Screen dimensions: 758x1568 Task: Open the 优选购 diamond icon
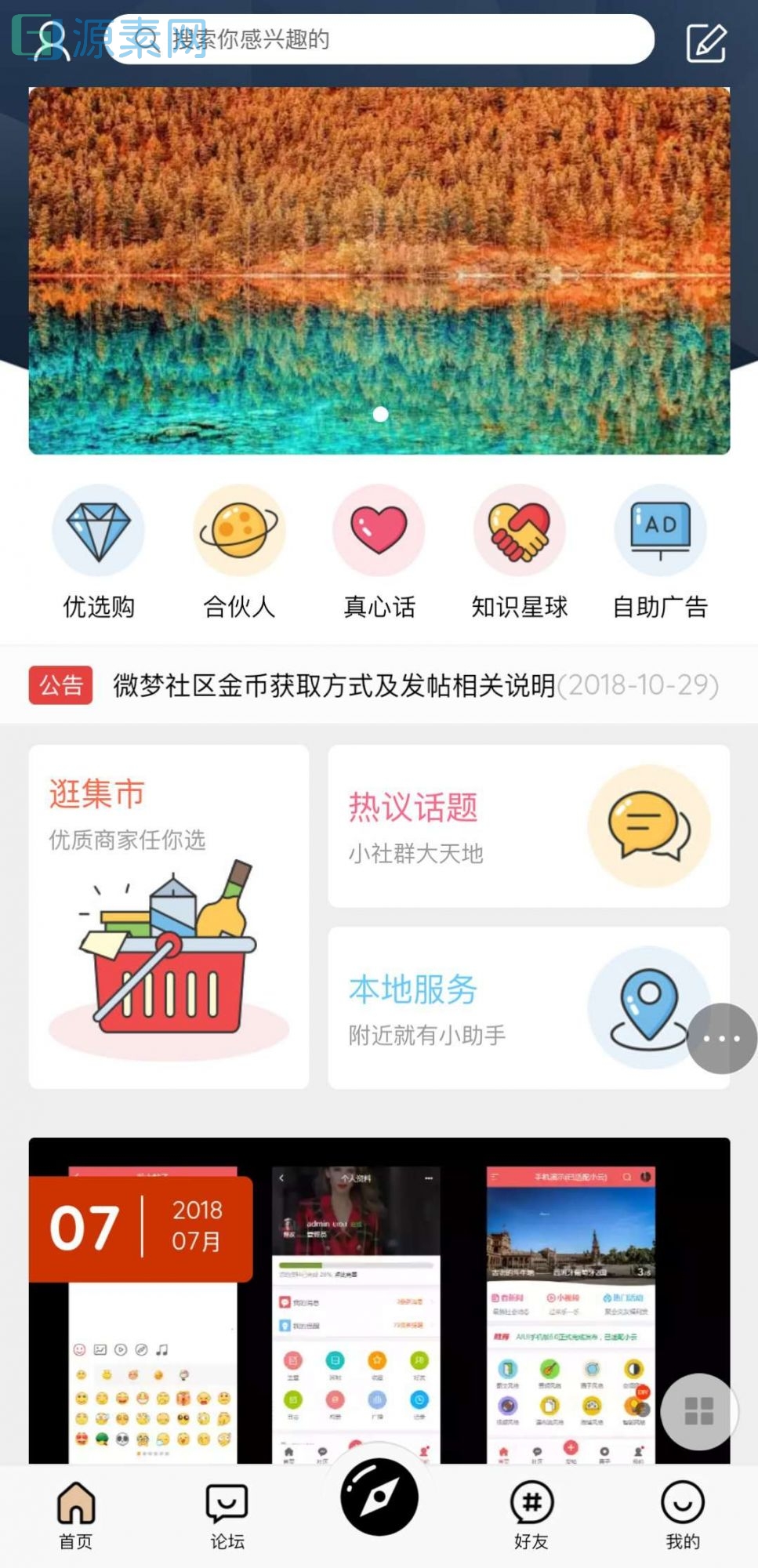point(99,531)
